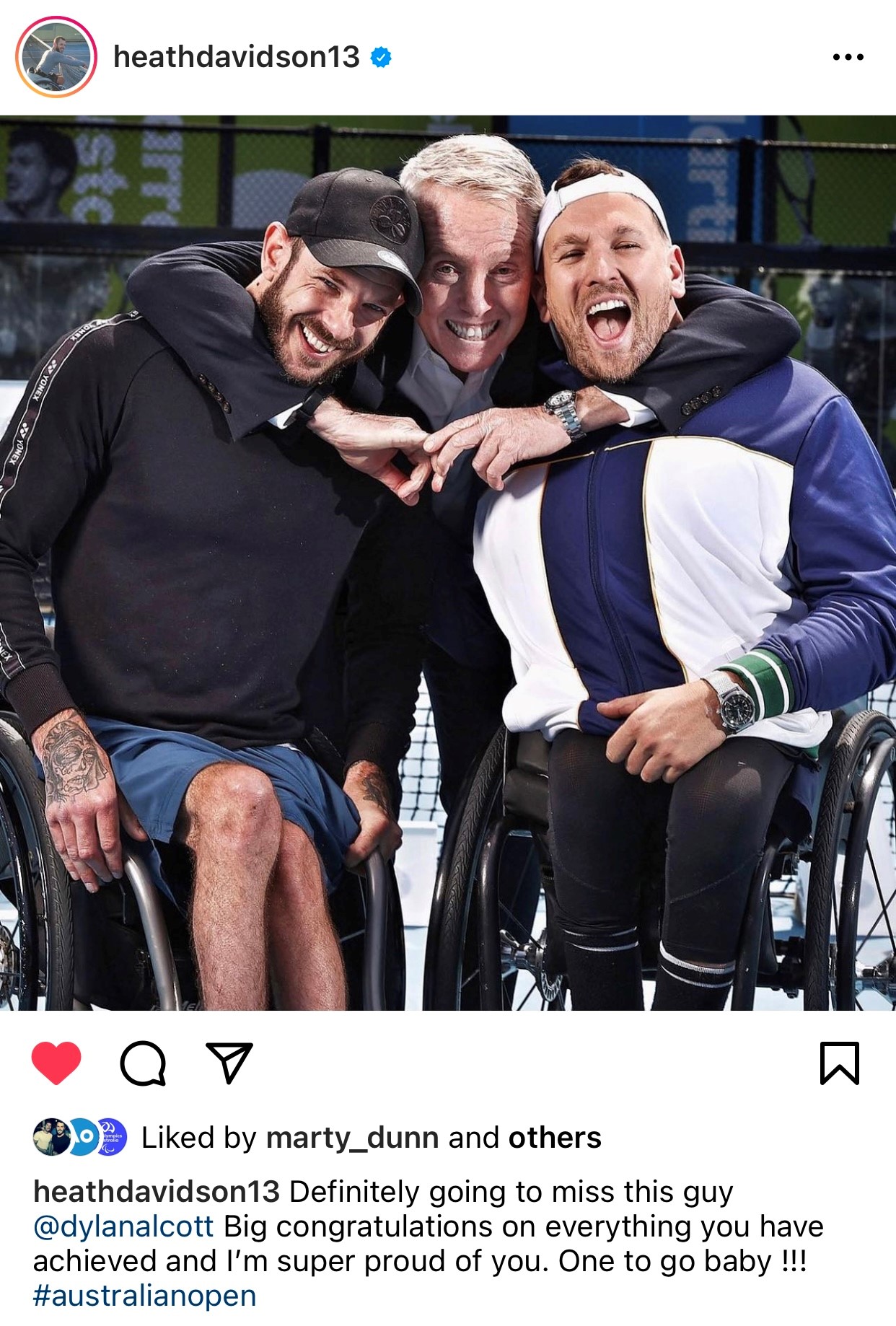Viewport: 896px width, 1326px height.
Task: Share the post via the paper plane
Action: tap(229, 1063)
